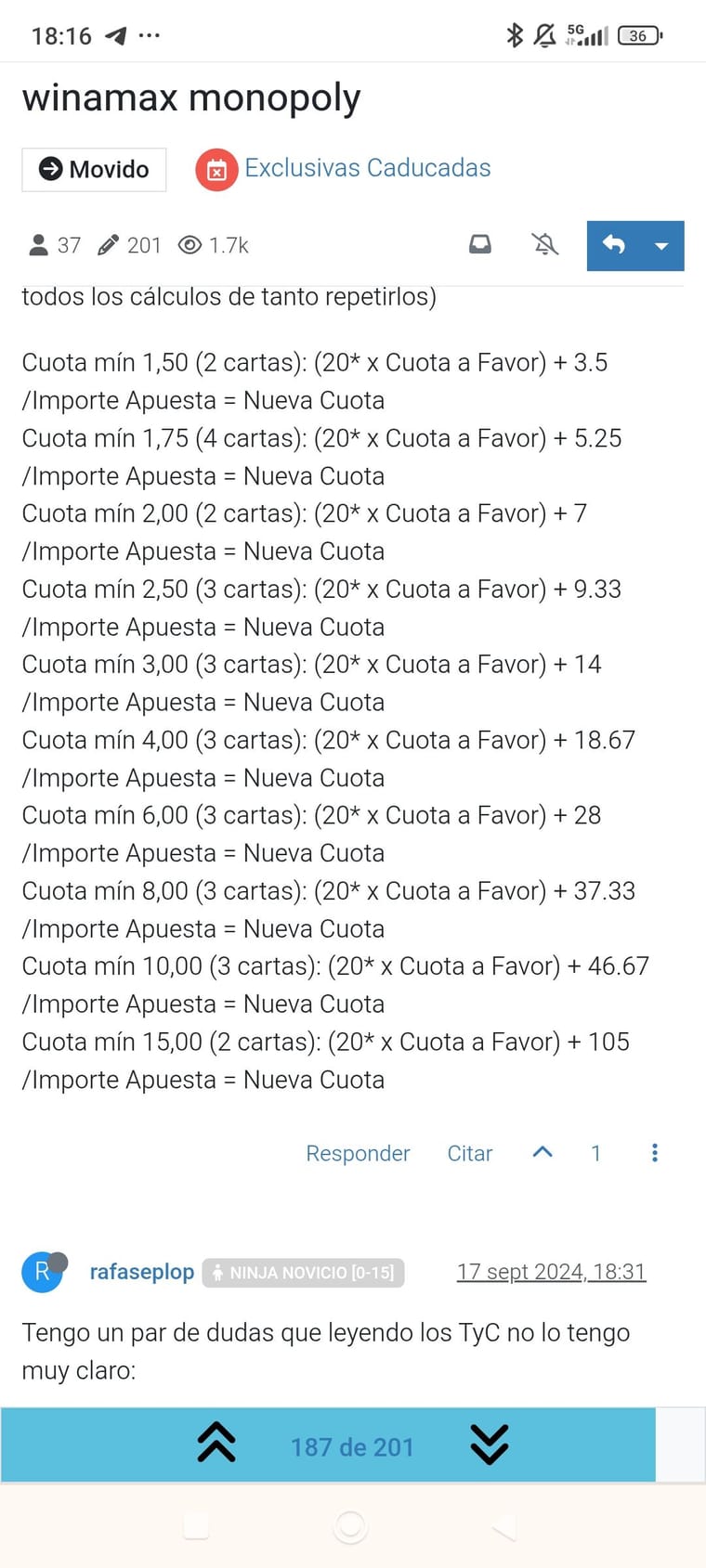Toggle topic notifications with the crossed bell
This screenshot has width=706, height=1568.
(545, 245)
